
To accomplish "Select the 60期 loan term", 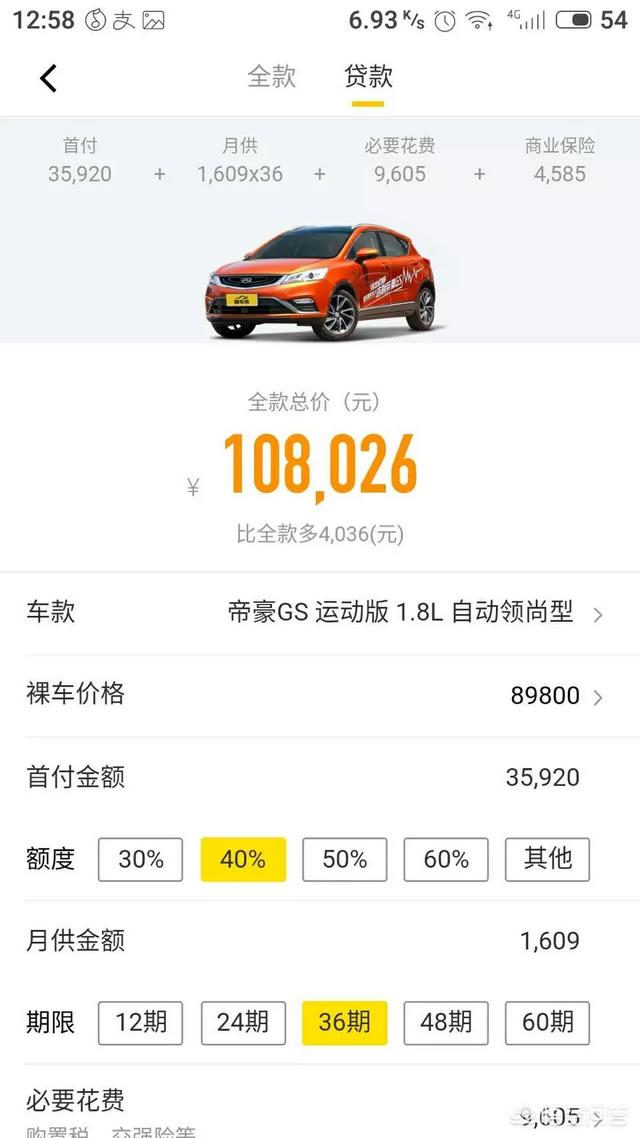I will click(x=547, y=1022).
